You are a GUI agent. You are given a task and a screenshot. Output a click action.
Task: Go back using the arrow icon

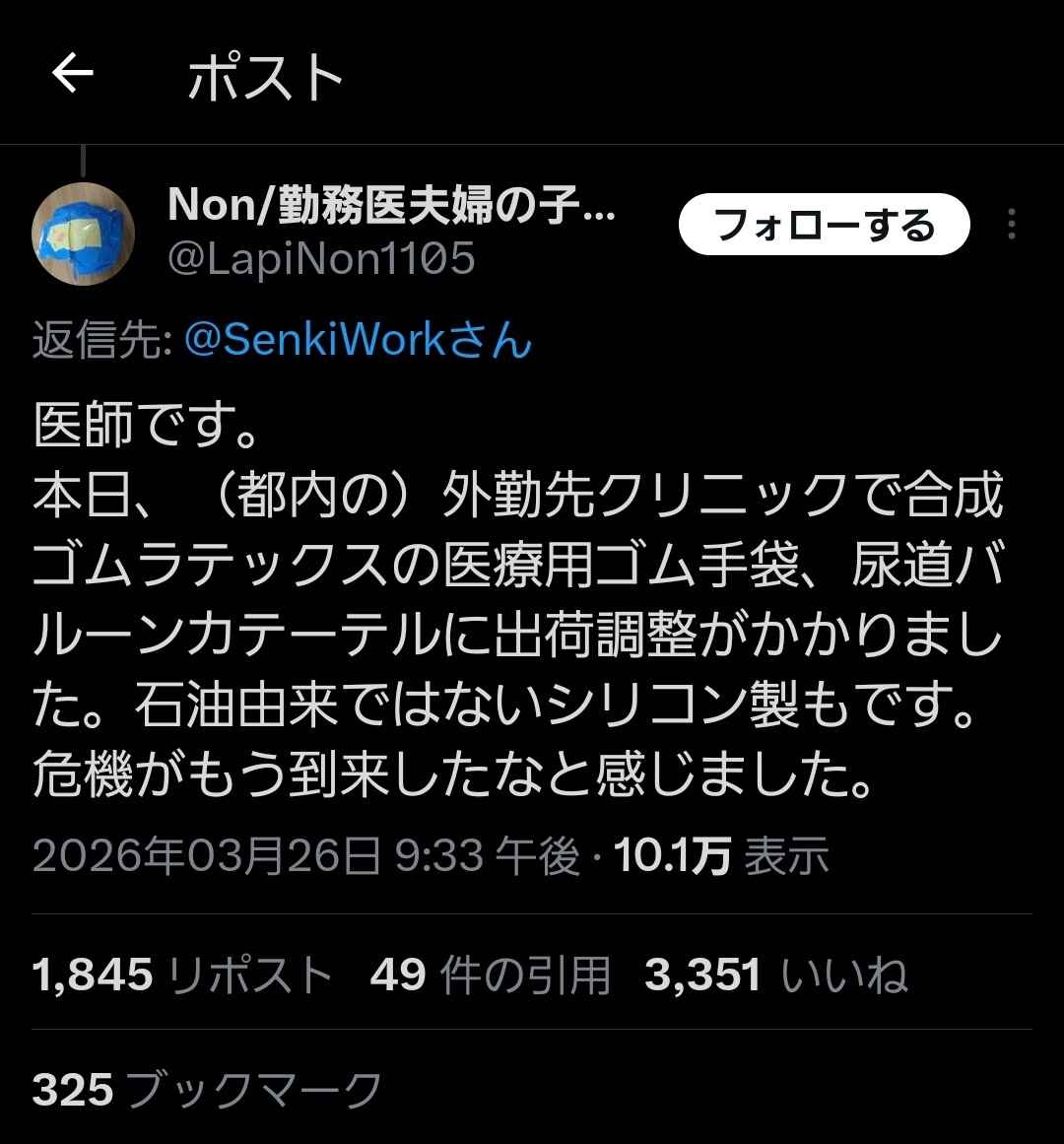pyautogui.click(x=73, y=74)
